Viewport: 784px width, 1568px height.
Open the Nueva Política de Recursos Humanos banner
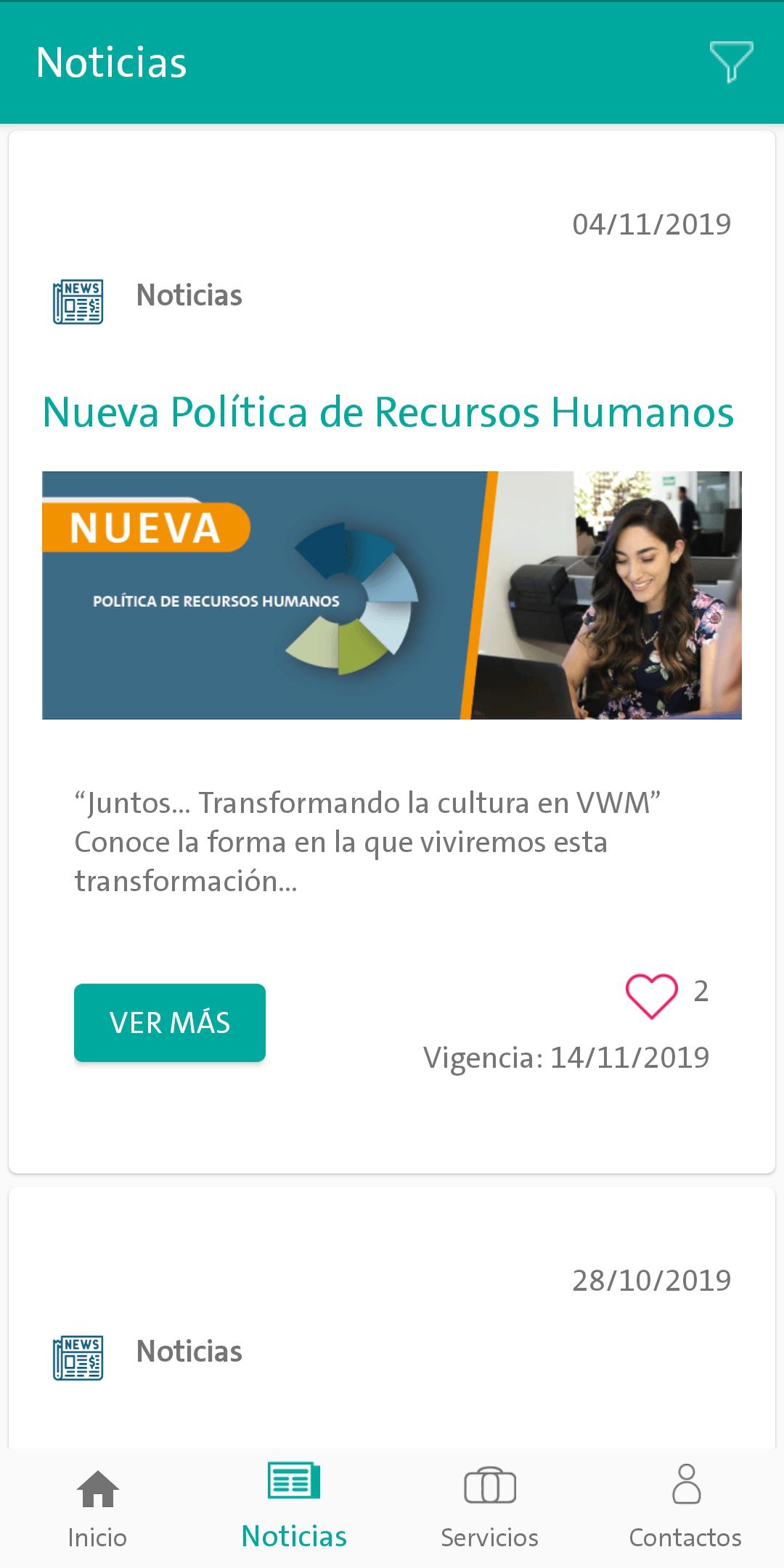coord(392,595)
